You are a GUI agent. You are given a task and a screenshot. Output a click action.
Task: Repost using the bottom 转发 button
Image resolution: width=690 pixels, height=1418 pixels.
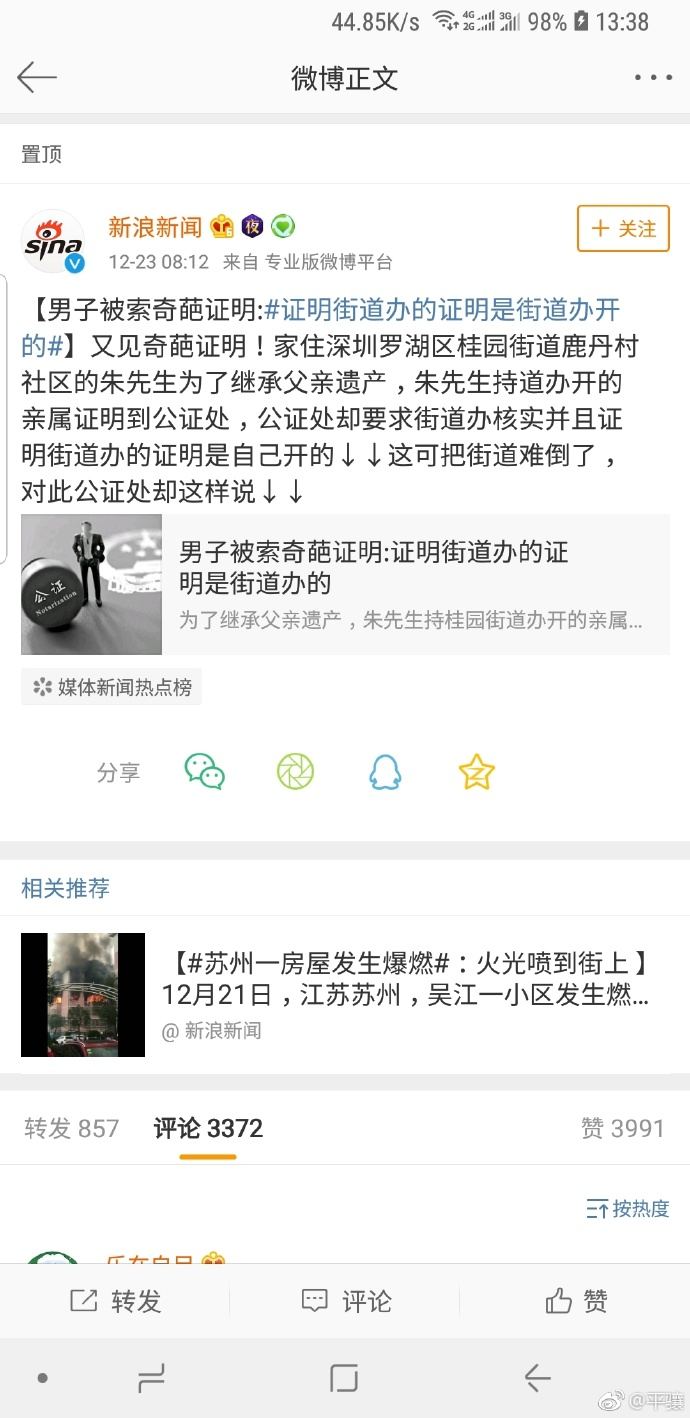pyautogui.click(x=115, y=1301)
